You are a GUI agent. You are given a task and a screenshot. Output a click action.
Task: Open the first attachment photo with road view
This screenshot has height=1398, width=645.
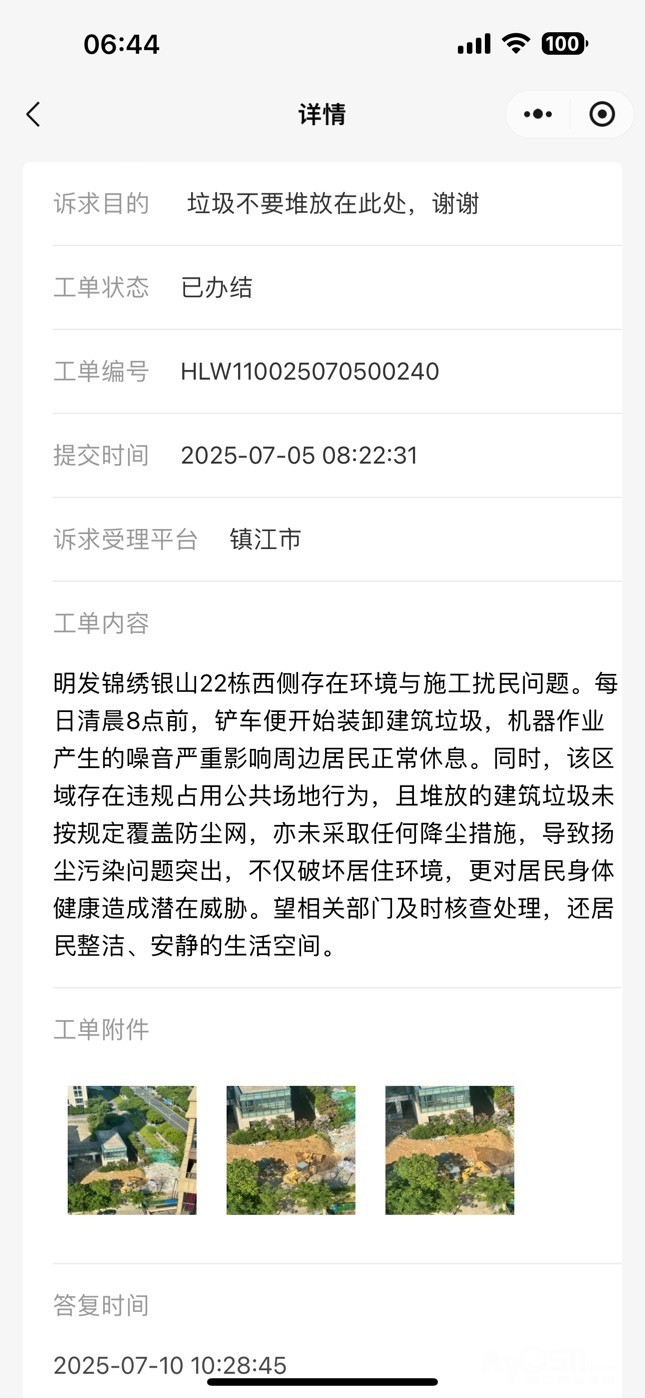[132, 1150]
